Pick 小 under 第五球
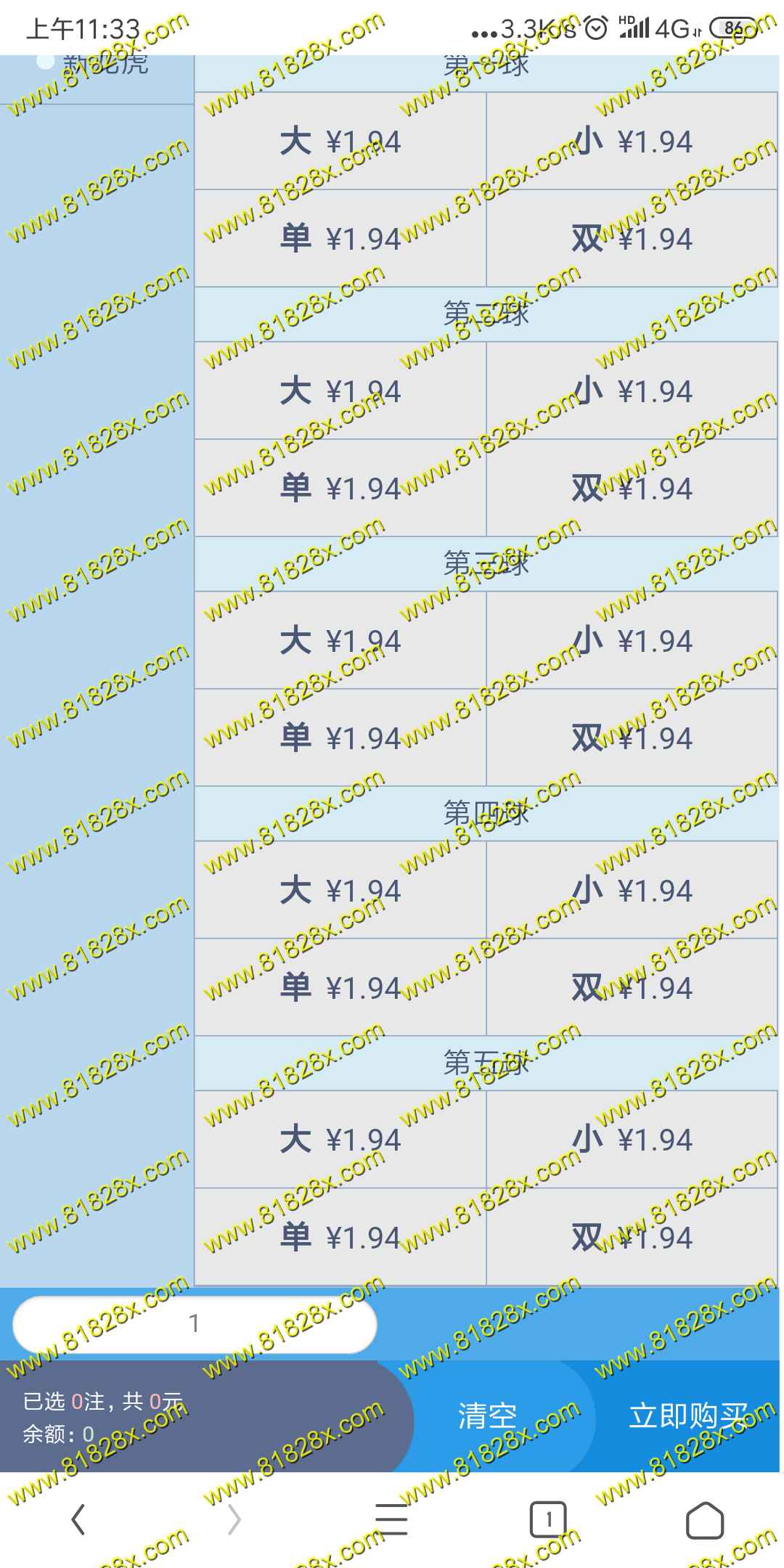The height and width of the screenshot is (1568, 784). point(632,1140)
